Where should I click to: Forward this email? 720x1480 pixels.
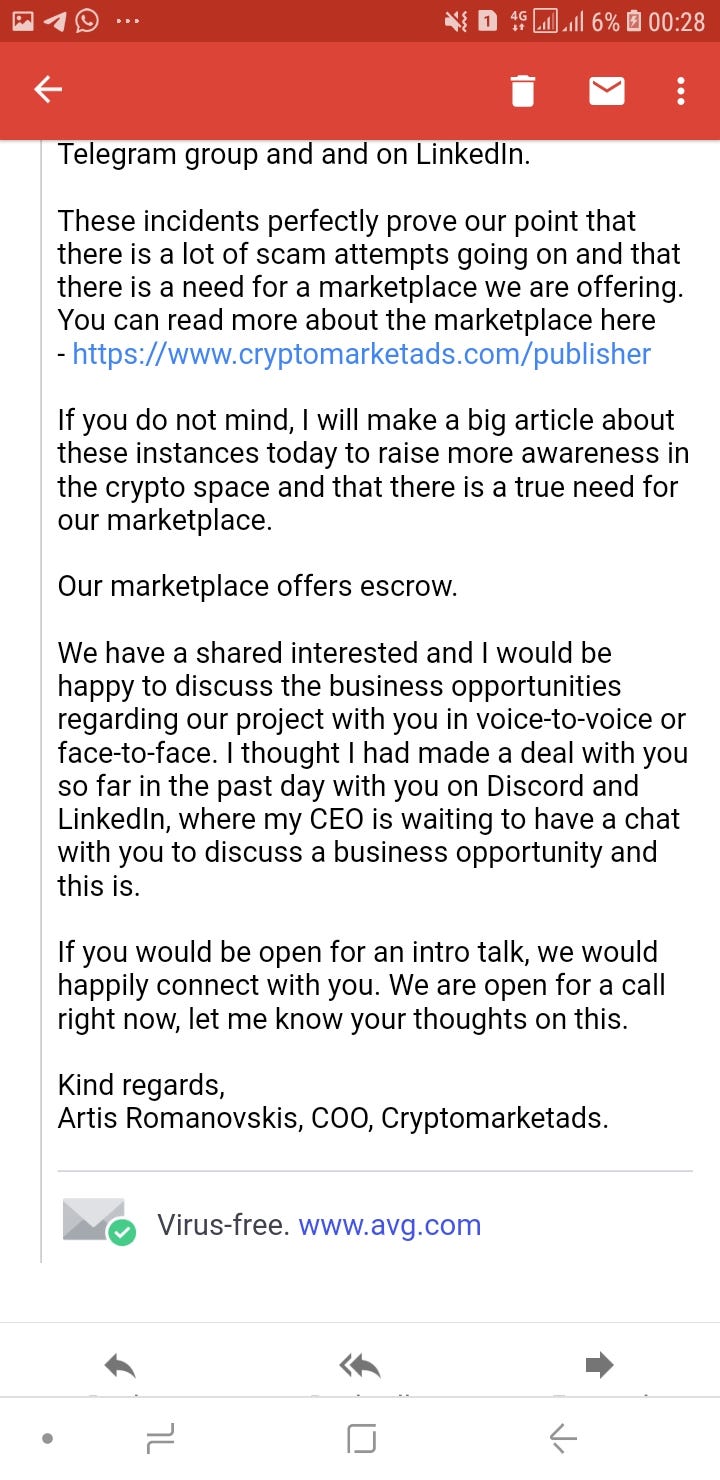coord(599,1365)
